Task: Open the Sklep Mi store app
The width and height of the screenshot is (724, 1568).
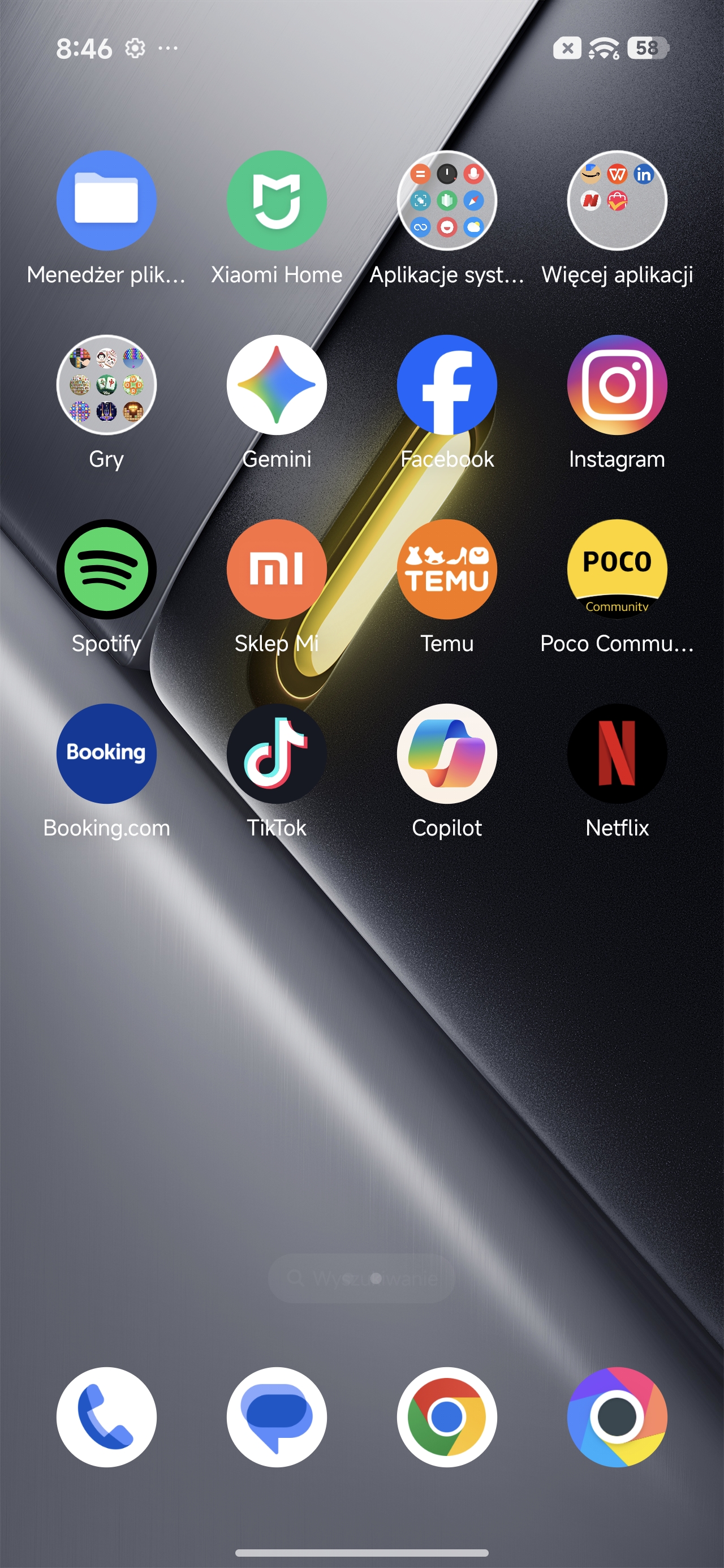Action: (277, 569)
